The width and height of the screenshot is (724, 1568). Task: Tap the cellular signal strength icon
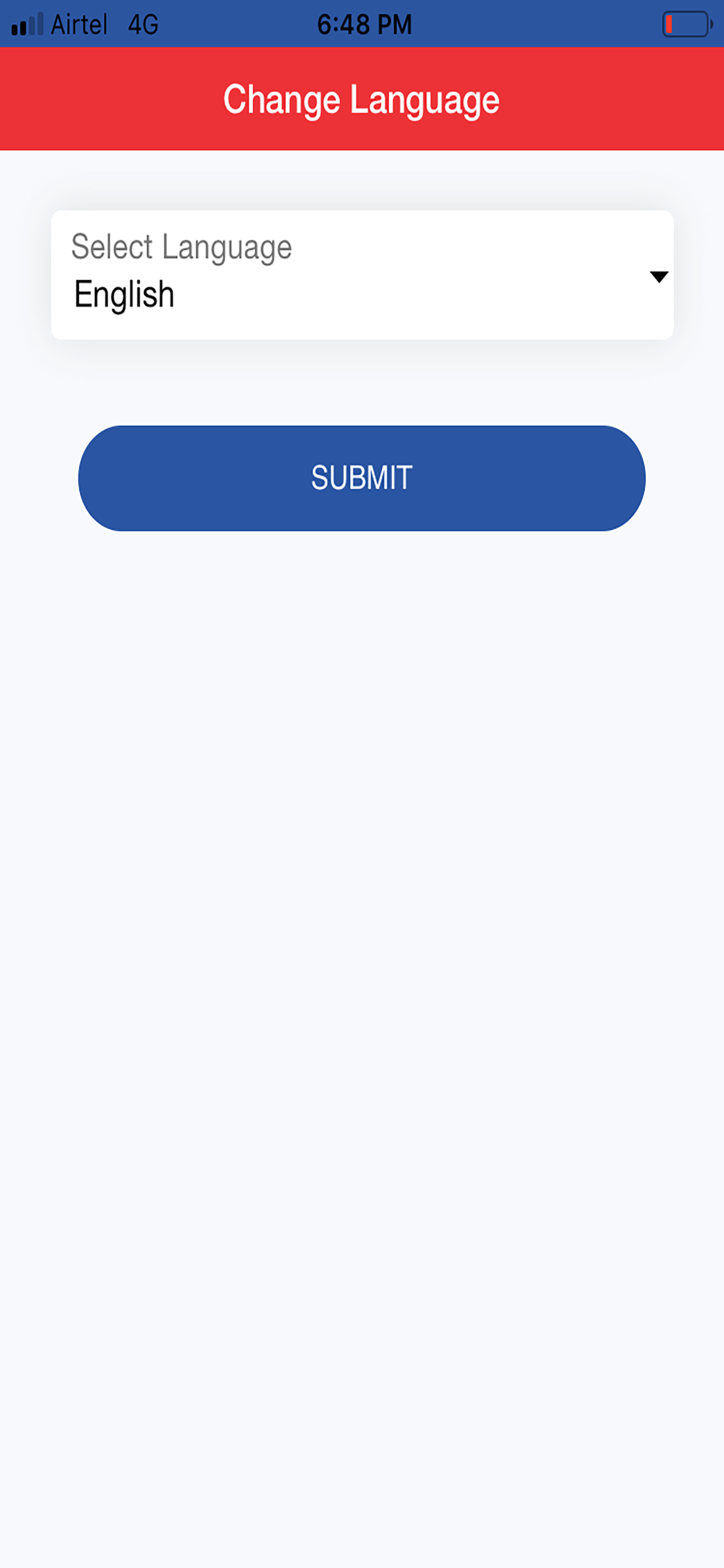point(27,23)
